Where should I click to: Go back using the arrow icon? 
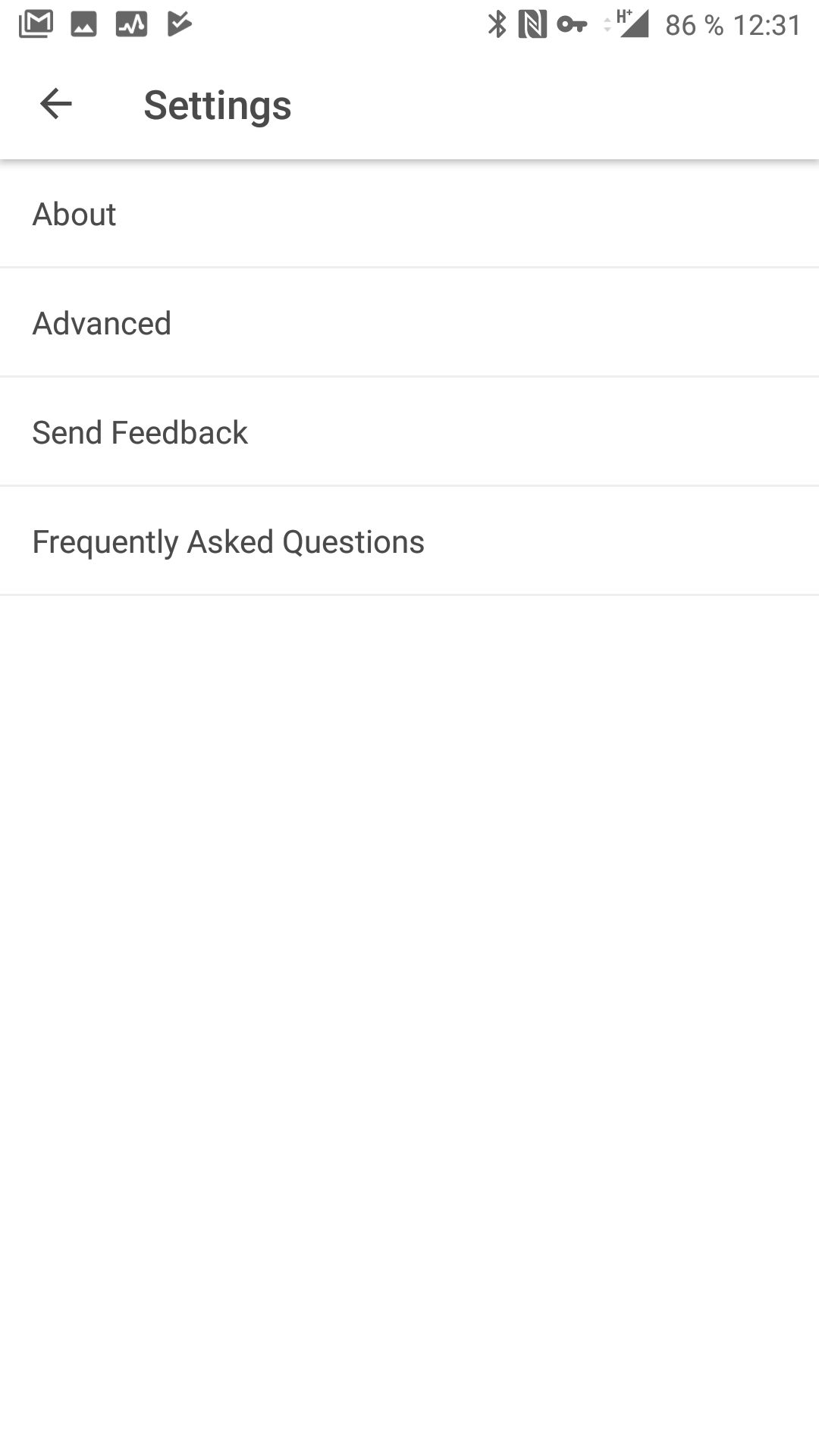[55, 104]
